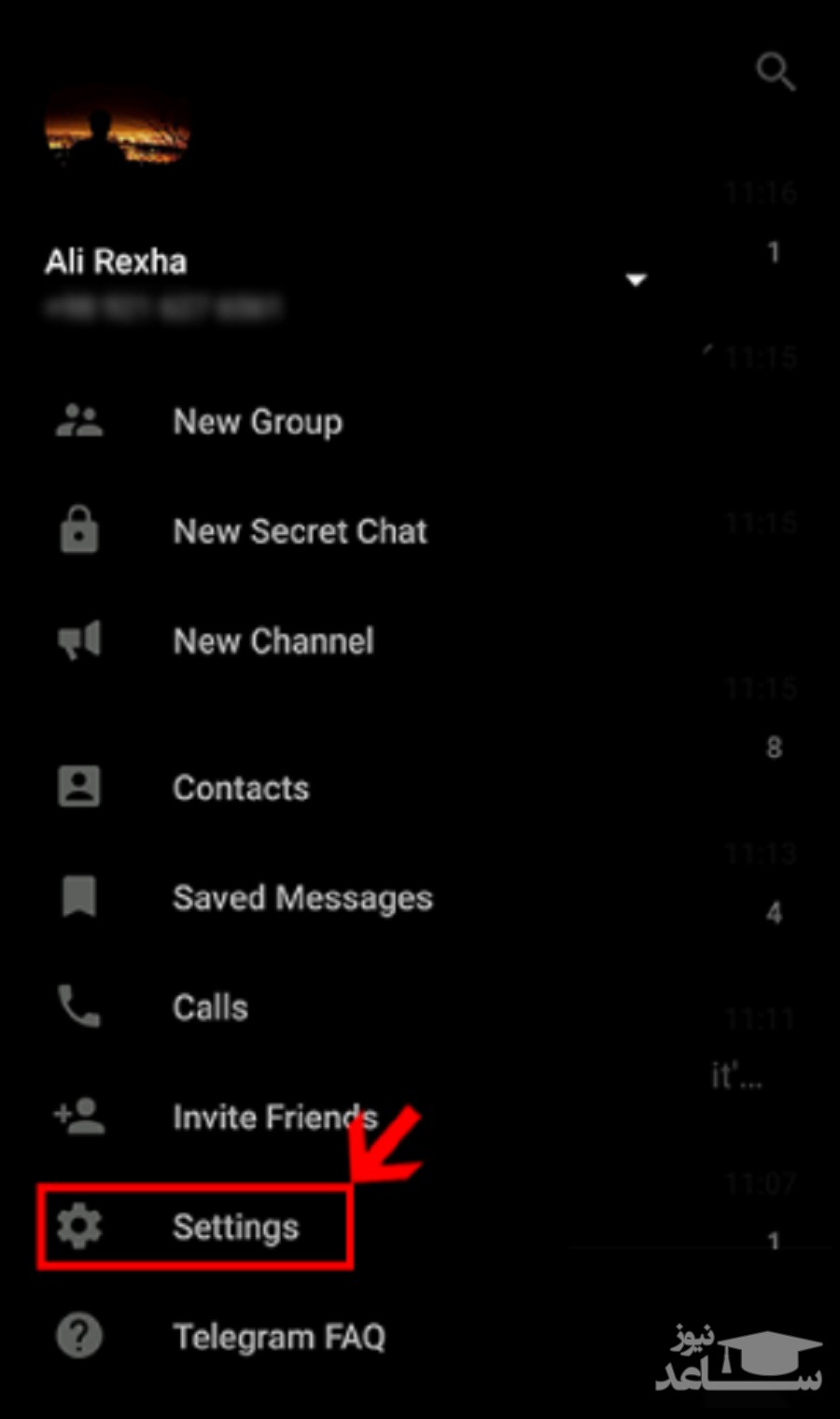
Task: Open Saved Messages
Action: point(301,898)
